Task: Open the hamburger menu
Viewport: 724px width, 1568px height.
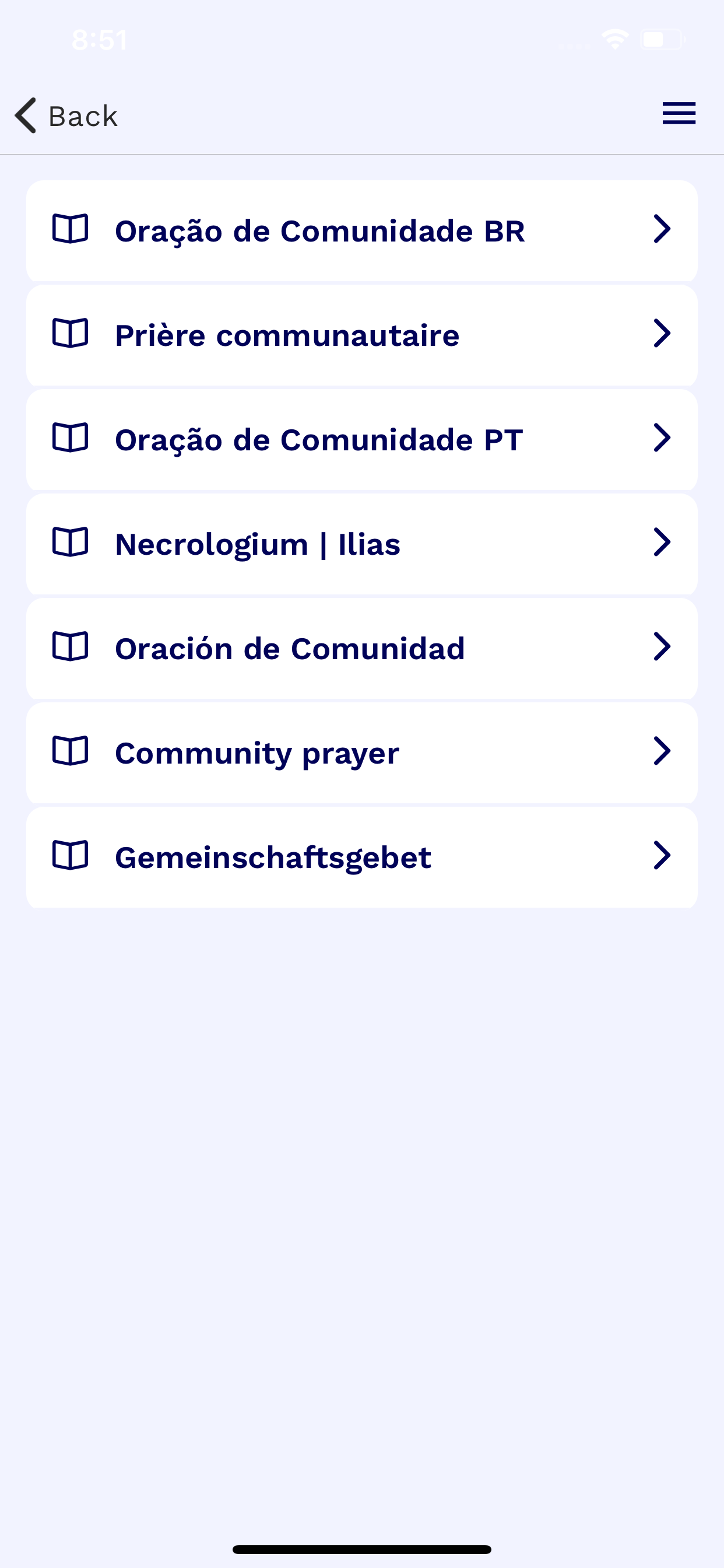Action: click(x=679, y=114)
